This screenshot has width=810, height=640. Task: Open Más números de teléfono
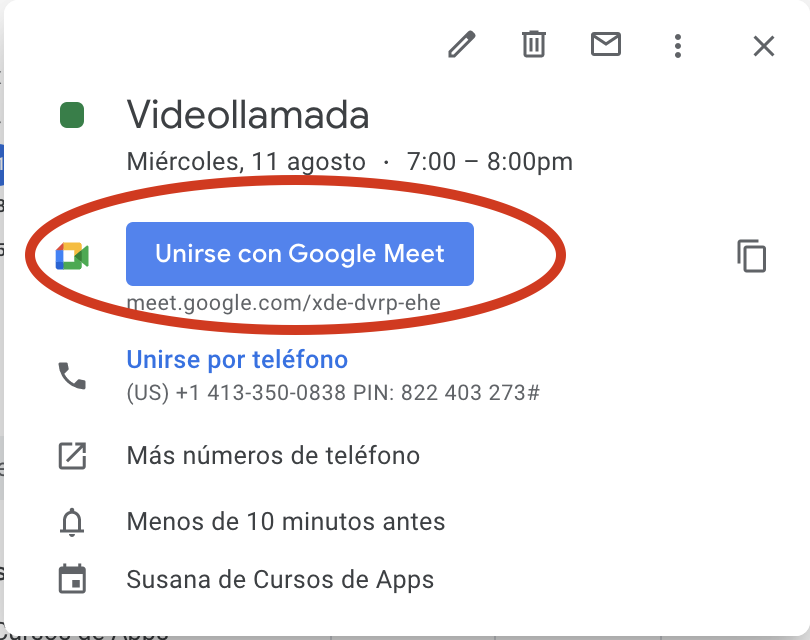tap(273, 456)
